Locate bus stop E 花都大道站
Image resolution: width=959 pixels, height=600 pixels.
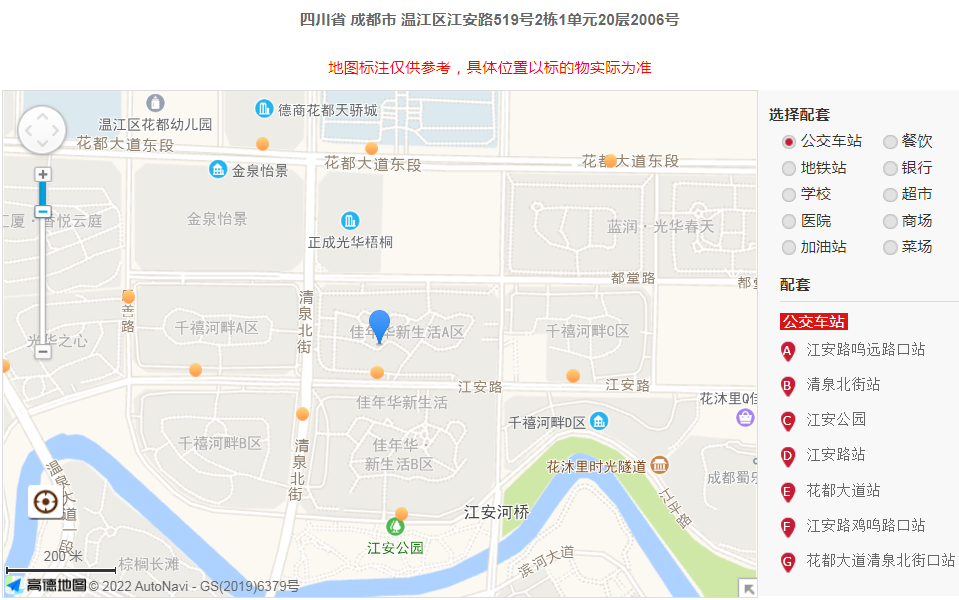pos(843,490)
